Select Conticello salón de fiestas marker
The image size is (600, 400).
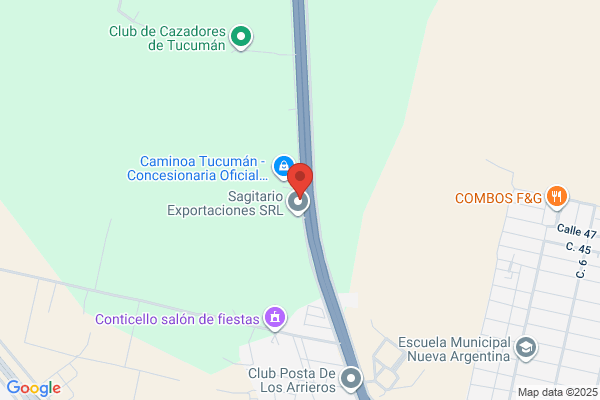pyautogui.click(x=274, y=319)
